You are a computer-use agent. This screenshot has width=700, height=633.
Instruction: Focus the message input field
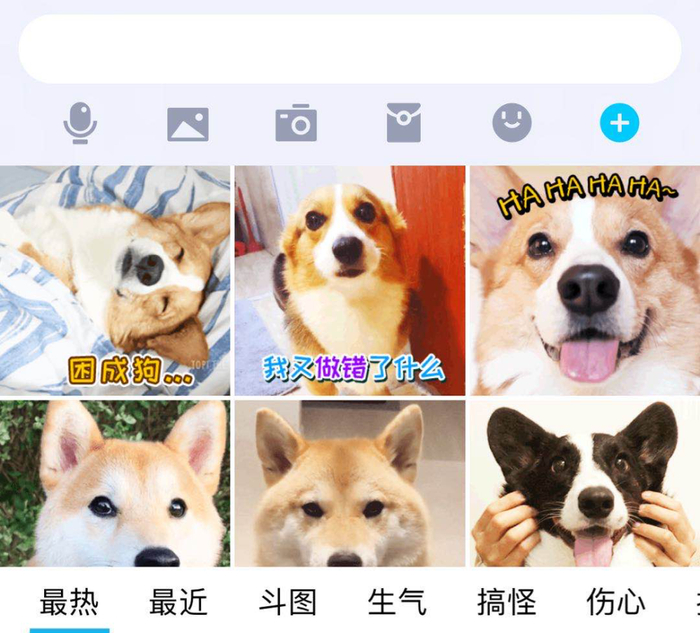point(349,49)
